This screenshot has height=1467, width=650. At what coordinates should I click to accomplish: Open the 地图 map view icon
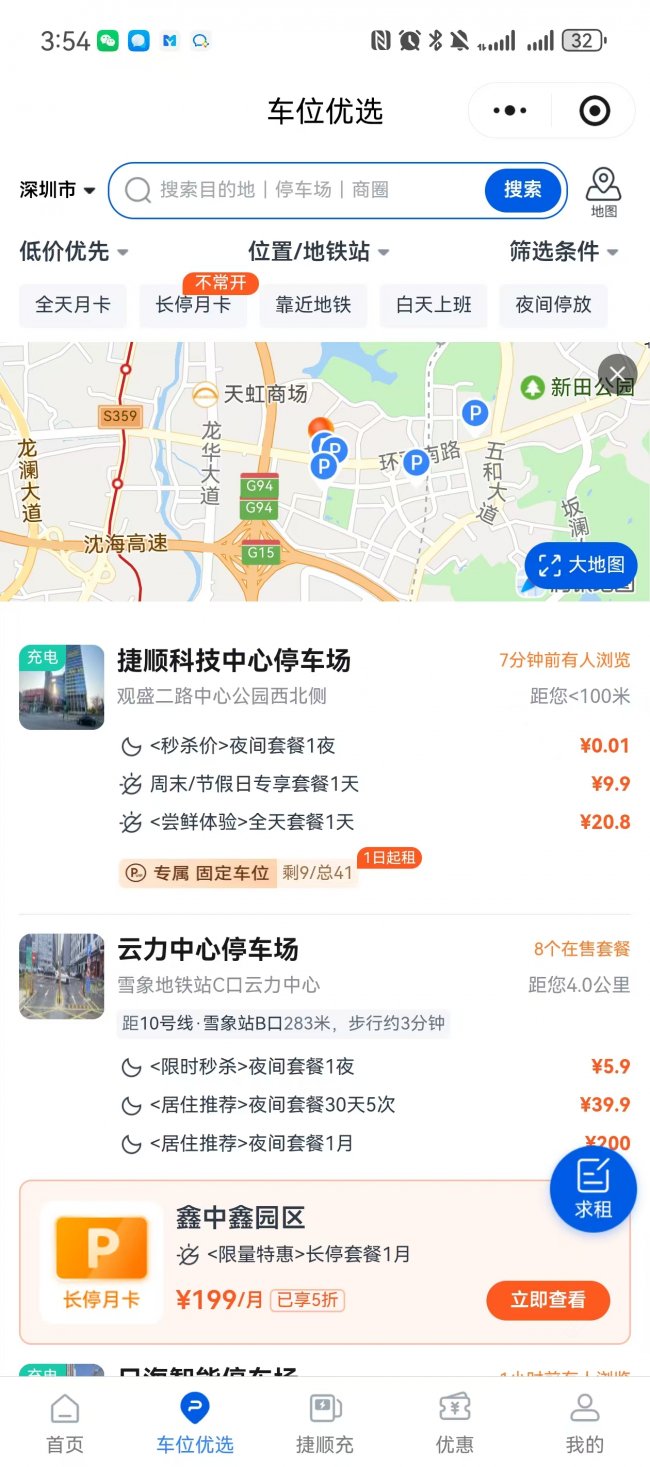pos(603,192)
